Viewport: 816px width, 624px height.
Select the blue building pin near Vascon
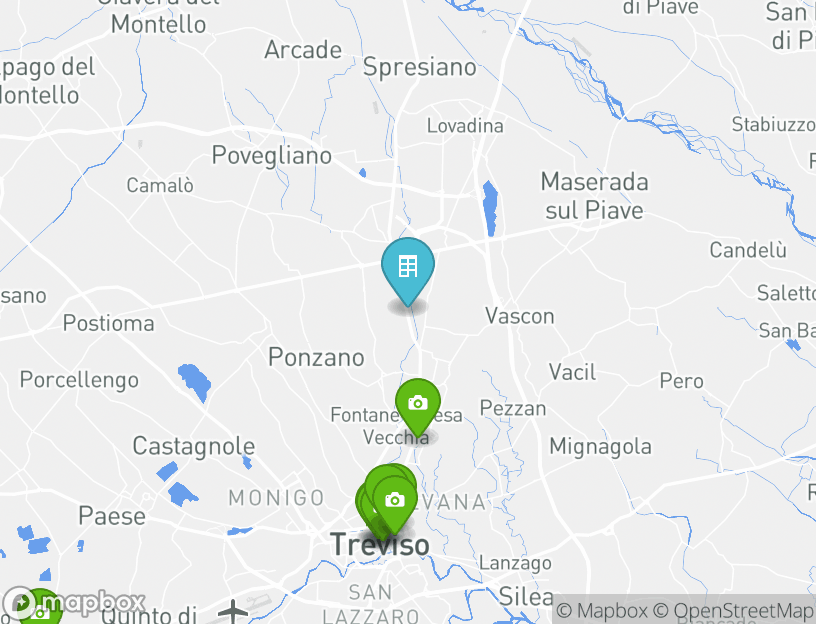[408, 268]
